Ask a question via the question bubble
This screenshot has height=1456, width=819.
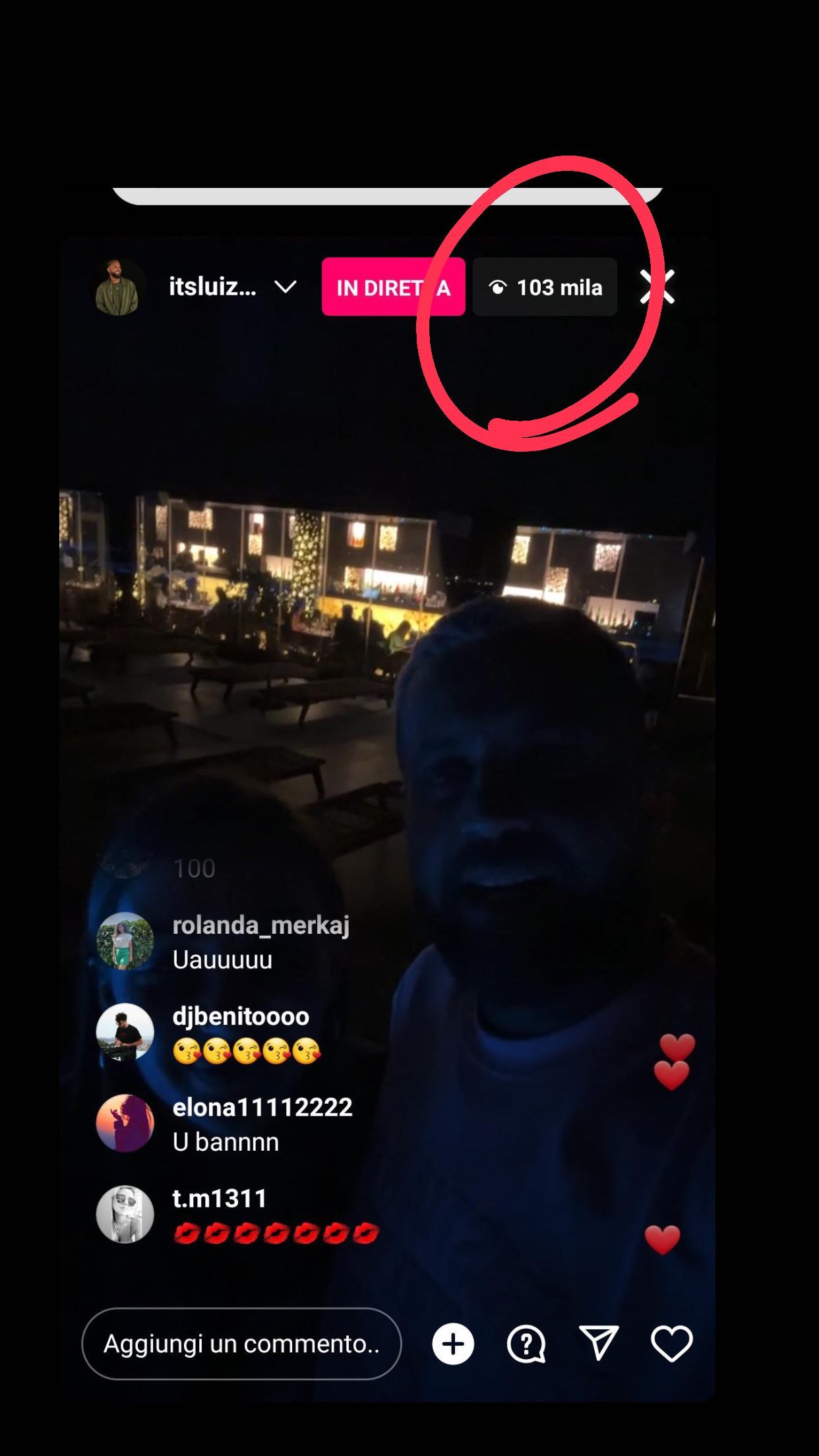pos(526,1344)
